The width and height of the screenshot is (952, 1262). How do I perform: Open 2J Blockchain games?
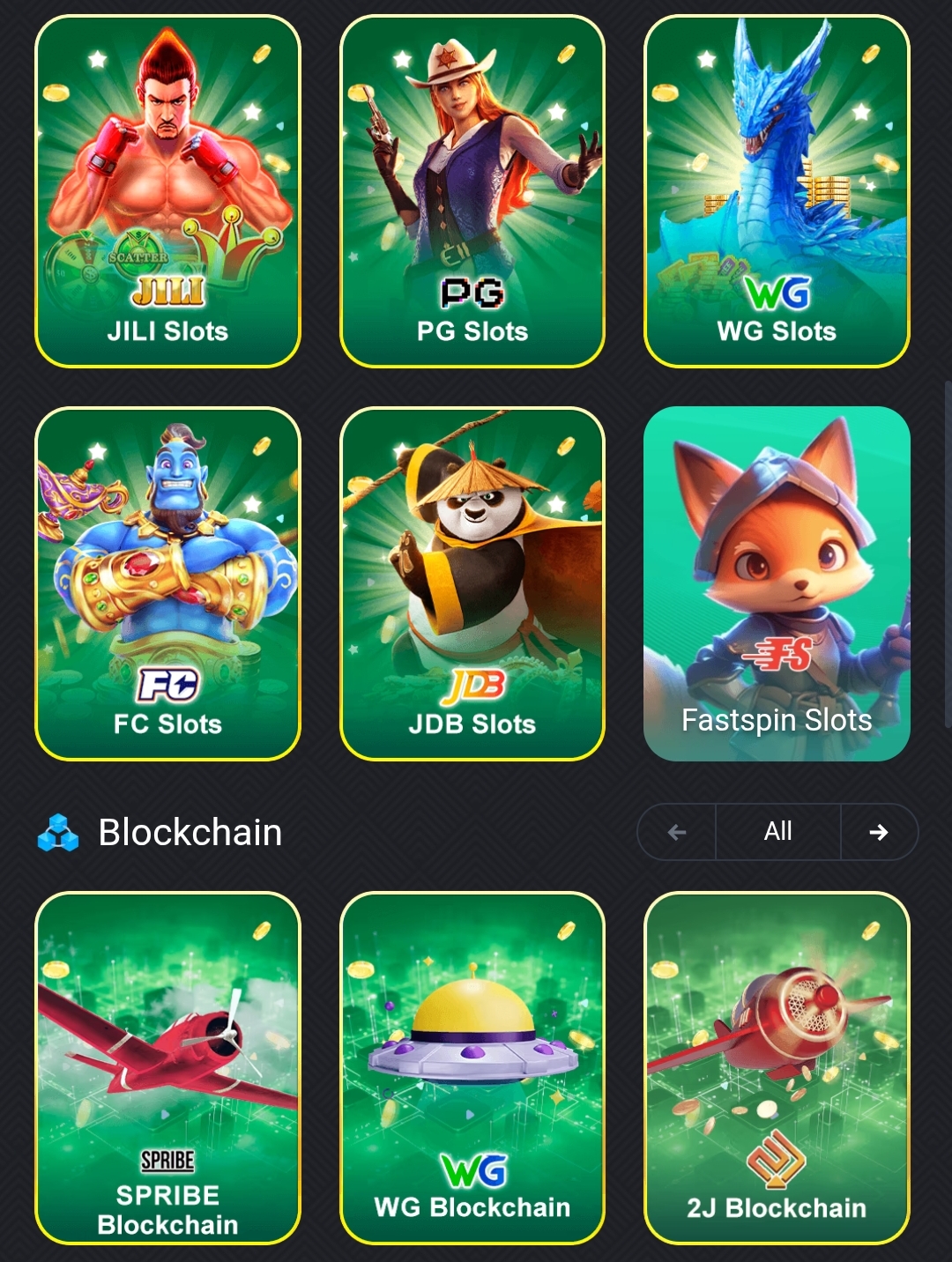pyautogui.click(x=777, y=1067)
